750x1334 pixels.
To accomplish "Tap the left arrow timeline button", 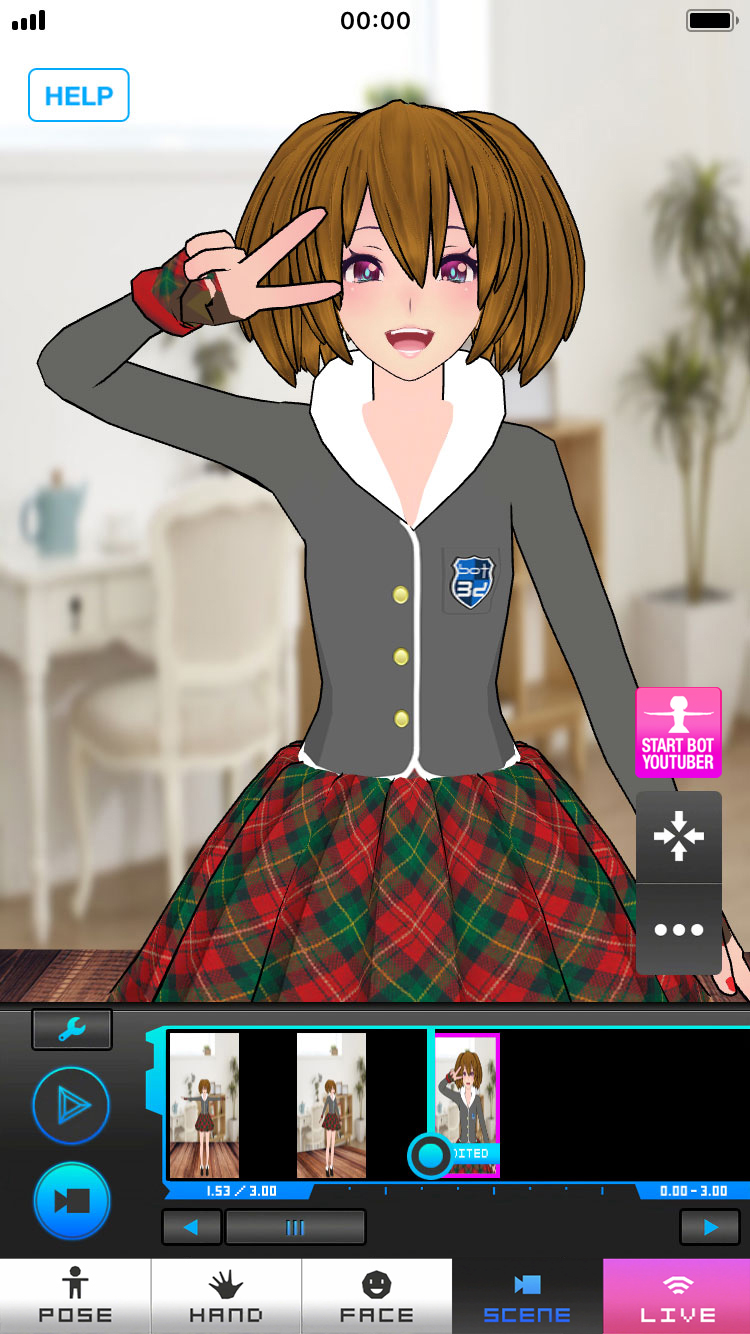I will pyautogui.click(x=191, y=1227).
